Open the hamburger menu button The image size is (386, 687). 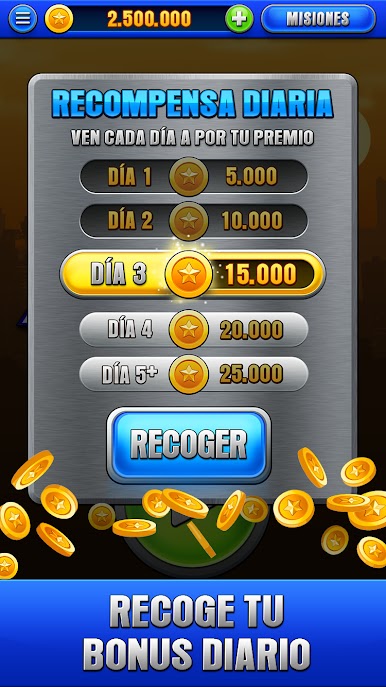click(23, 19)
